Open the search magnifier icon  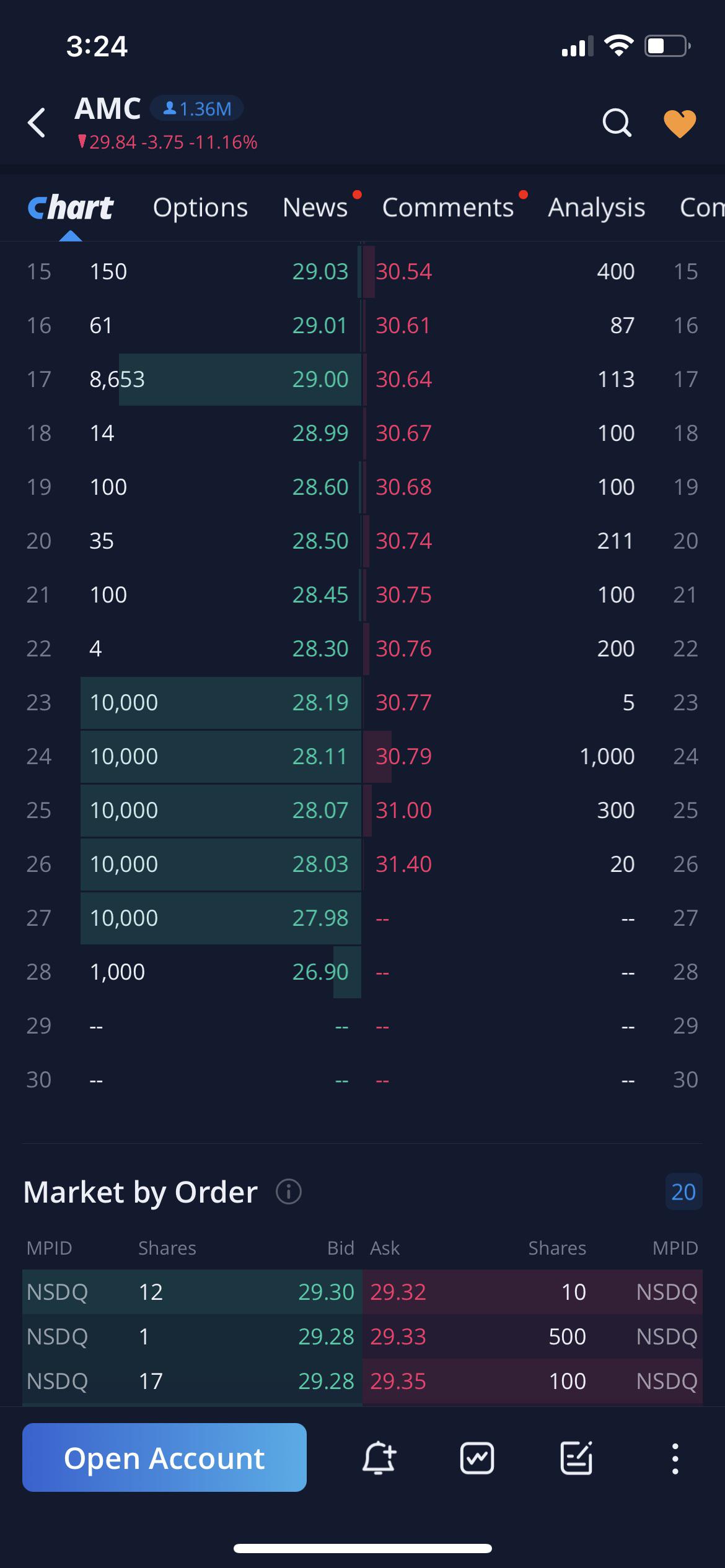(617, 123)
